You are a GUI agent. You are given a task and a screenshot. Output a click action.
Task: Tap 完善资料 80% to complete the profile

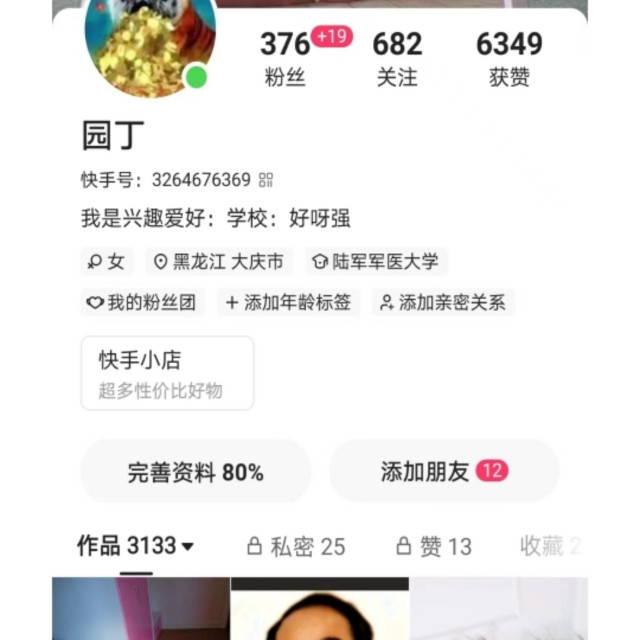pyautogui.click(x=196, y=472)
